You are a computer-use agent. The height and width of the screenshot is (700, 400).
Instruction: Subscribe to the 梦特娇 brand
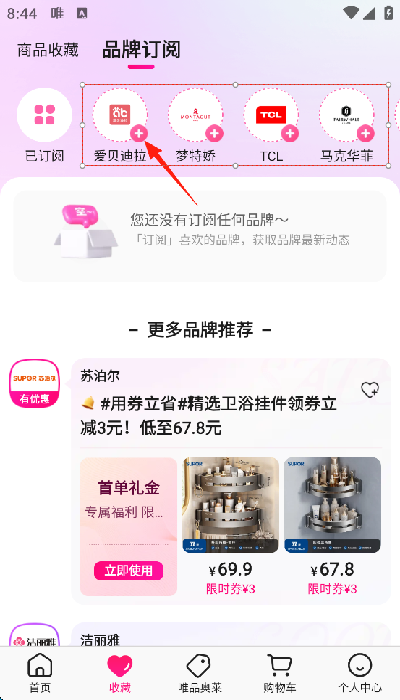pos(214,133)
